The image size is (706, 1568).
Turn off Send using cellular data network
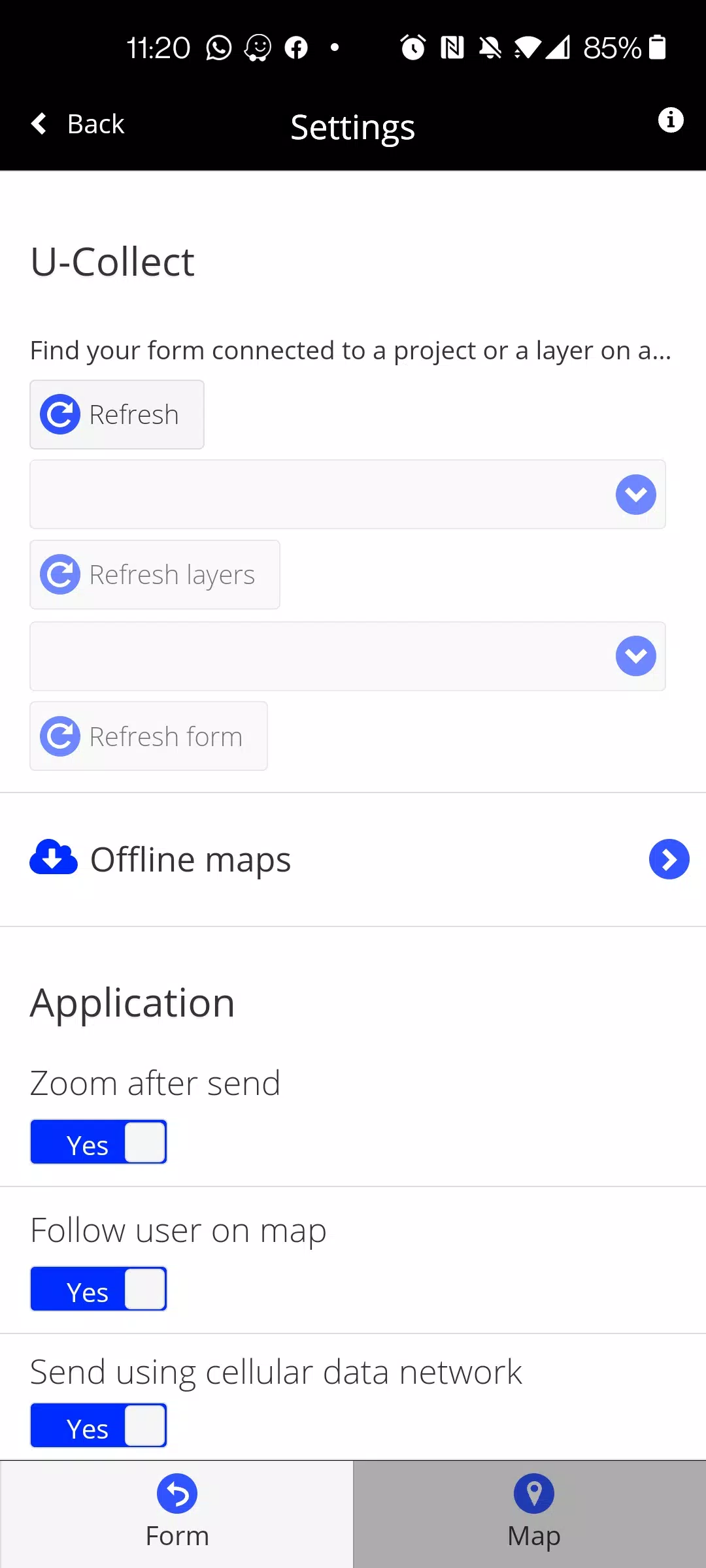[99, 1425]
